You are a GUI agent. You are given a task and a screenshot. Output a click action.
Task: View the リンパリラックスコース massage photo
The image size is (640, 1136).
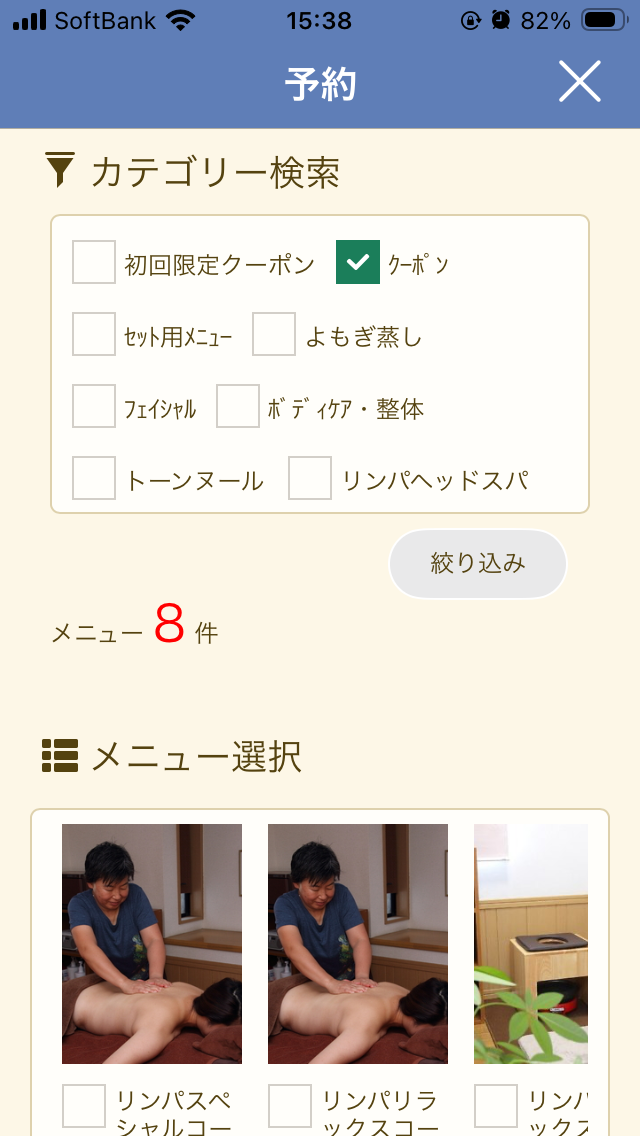(x=358, y=943)
